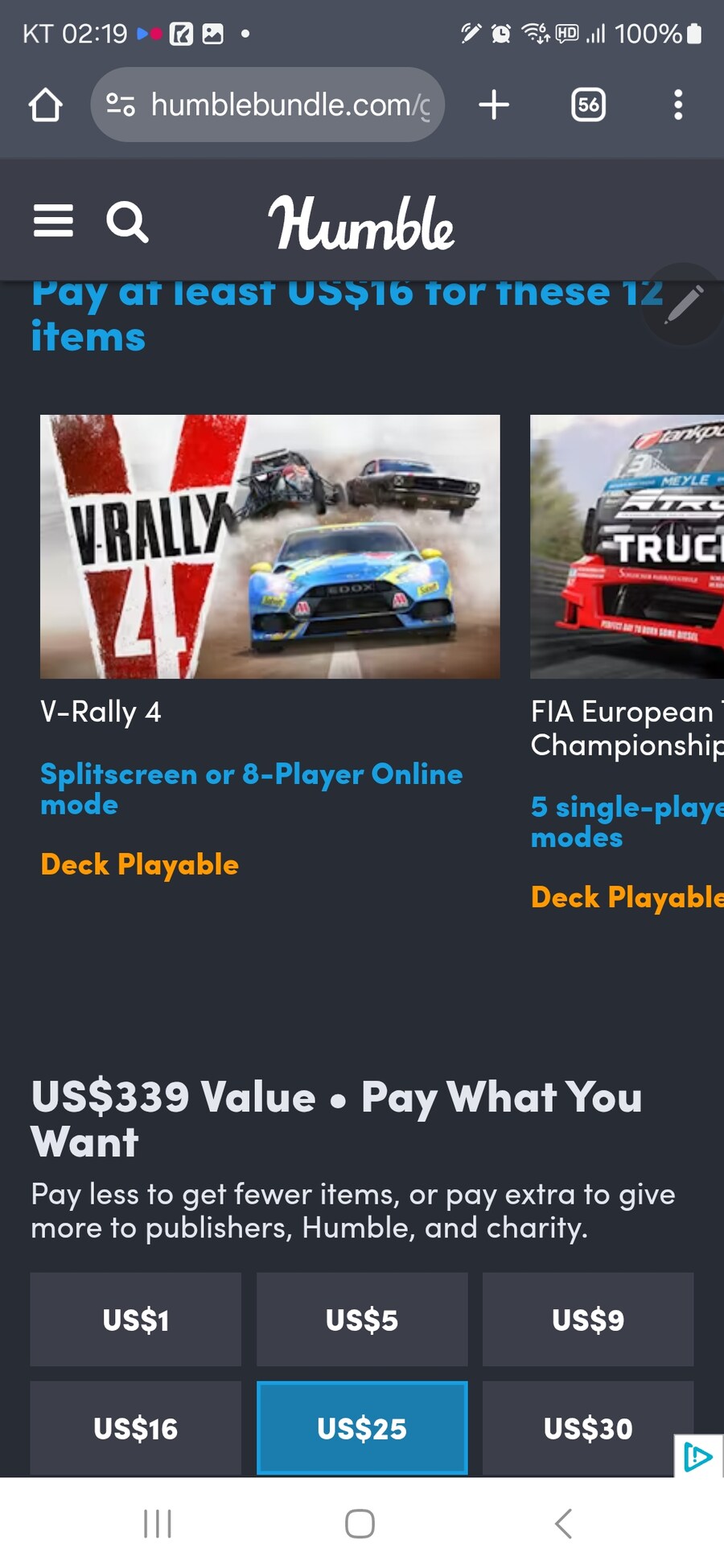Choose the US$9 payment amount

coord(588,1320)
